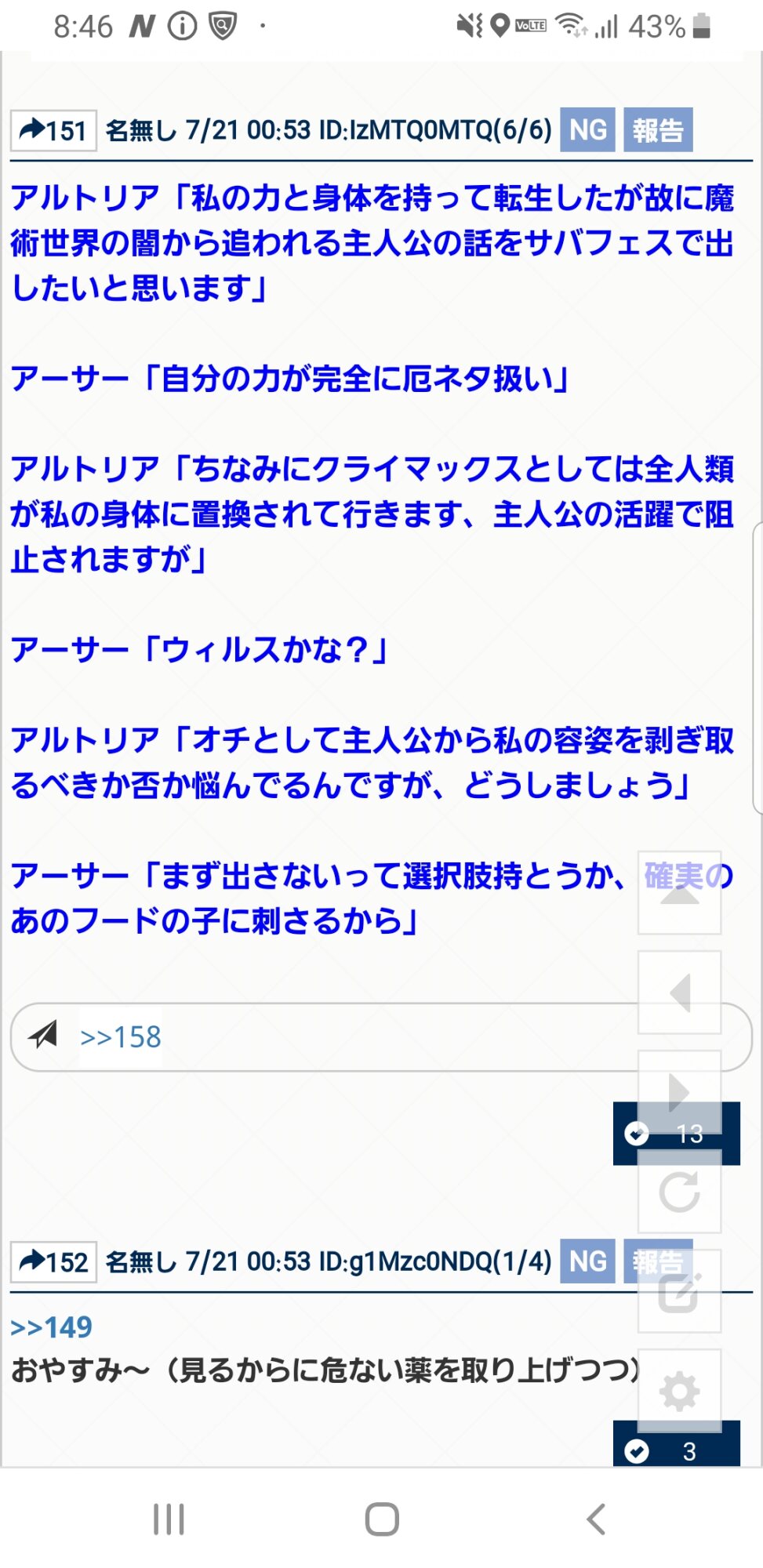Go to previous page with left arrow
The width and height of the screenshot is (763, 1568).
[679, 993]
